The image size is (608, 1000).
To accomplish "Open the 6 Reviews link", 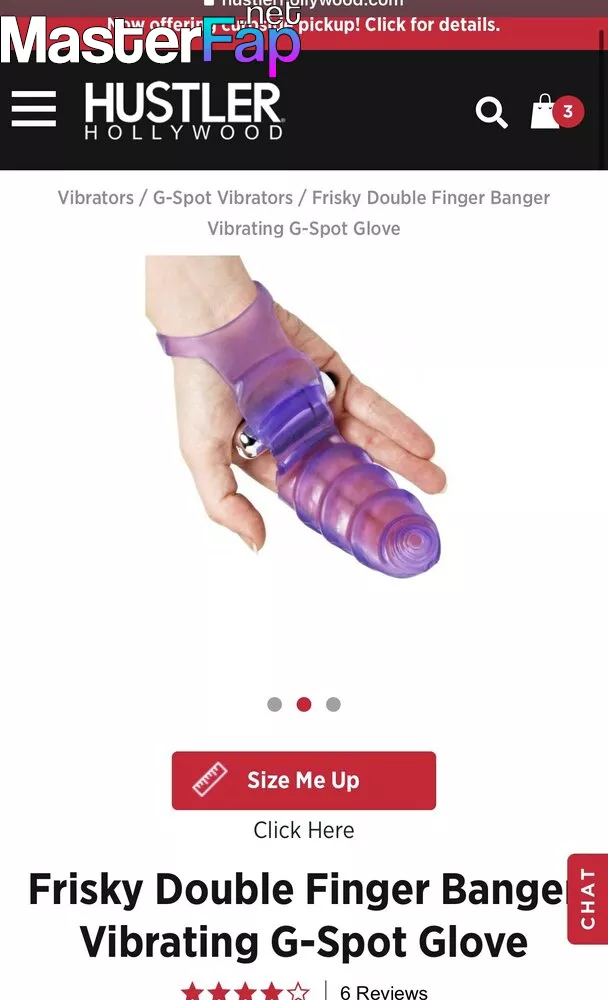I will pyautogui.click(x=383, y=992).
